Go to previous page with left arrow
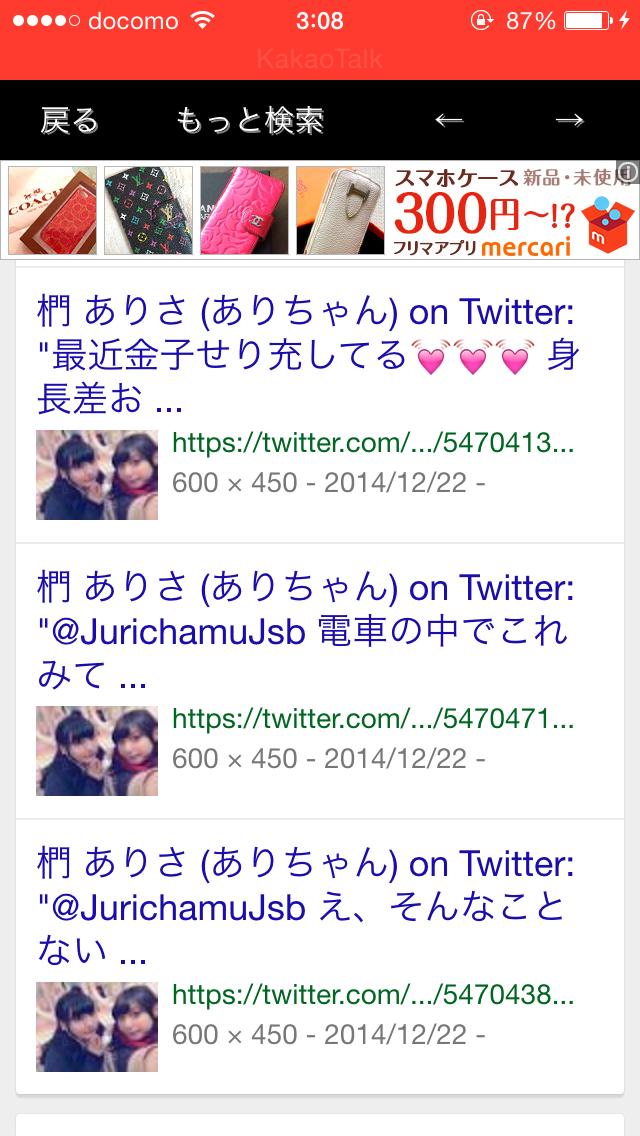 tap(449, 121)
